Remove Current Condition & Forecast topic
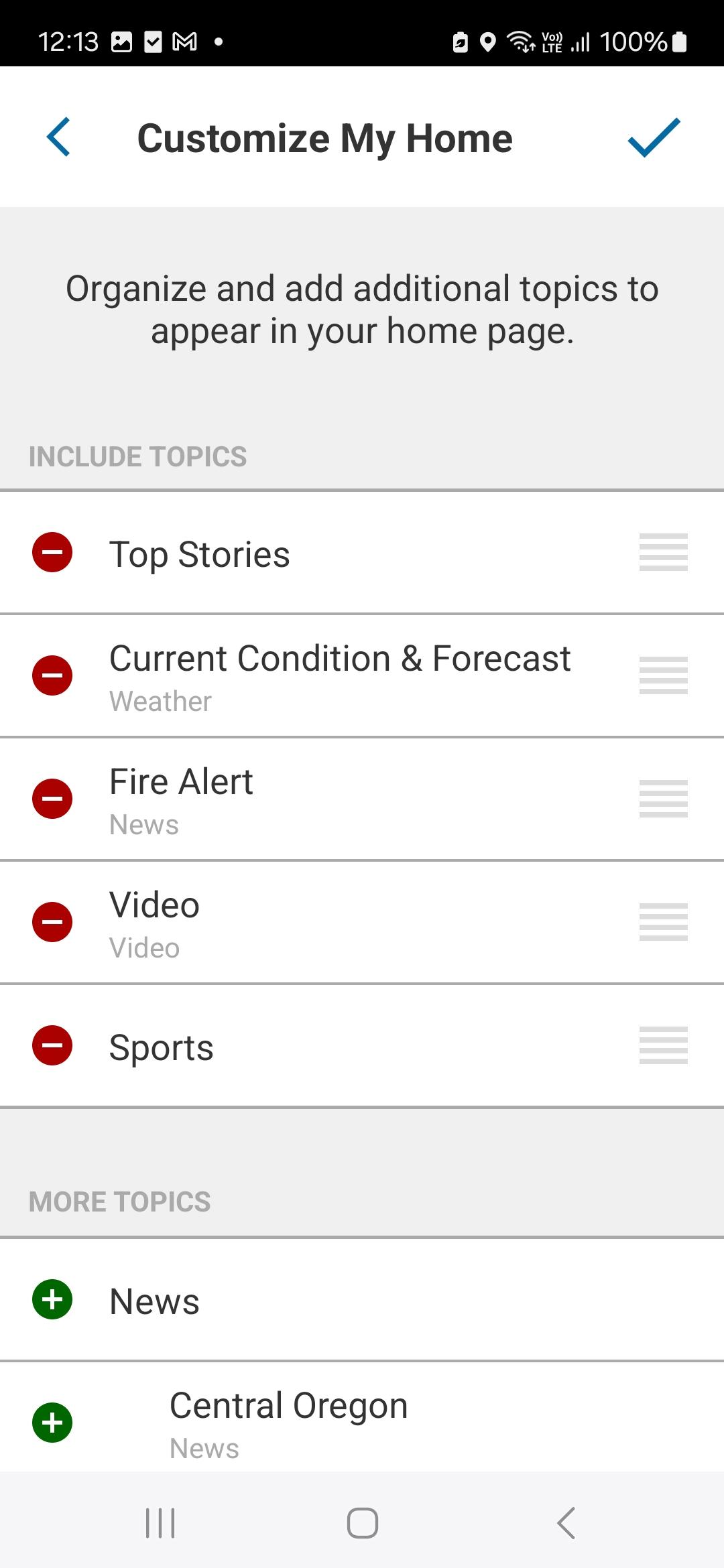Image resolution: width=724 pixels, height=1568 pixels. click(52, 675)
